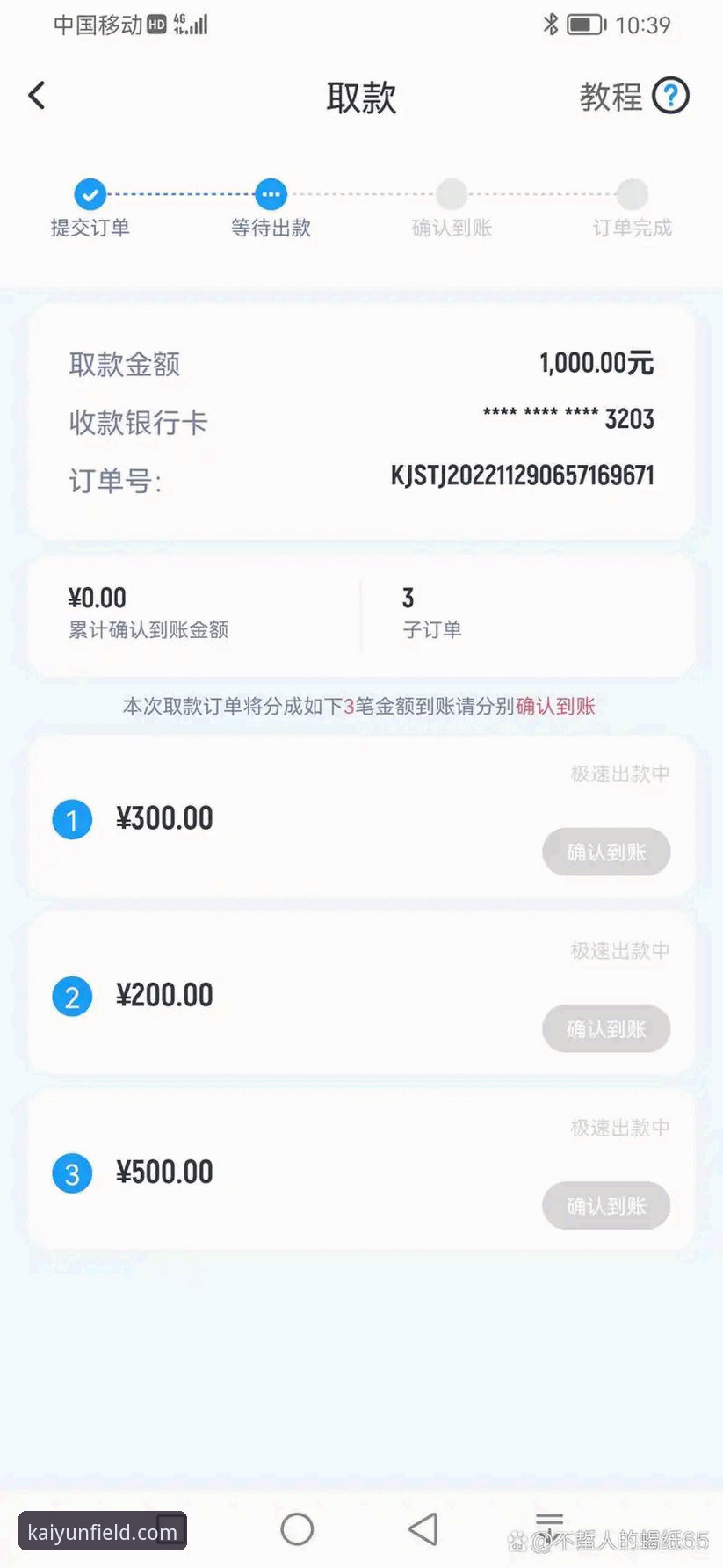This screenshot has height=1568, width=723.
Task: Tap the completed 提交订单 checkmark step icon
Action: (x=89, y=194)
